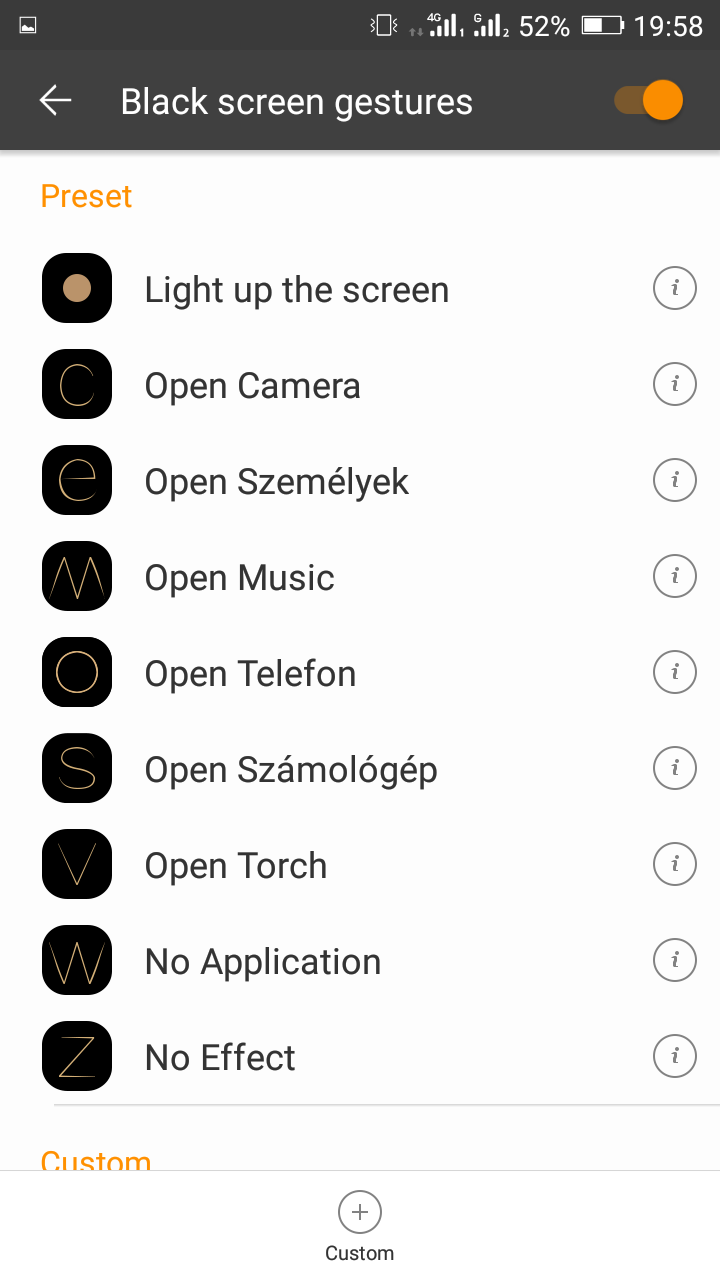Select the Open Camera gesture row
This screenshot has width=720, height=1280.
360,386
